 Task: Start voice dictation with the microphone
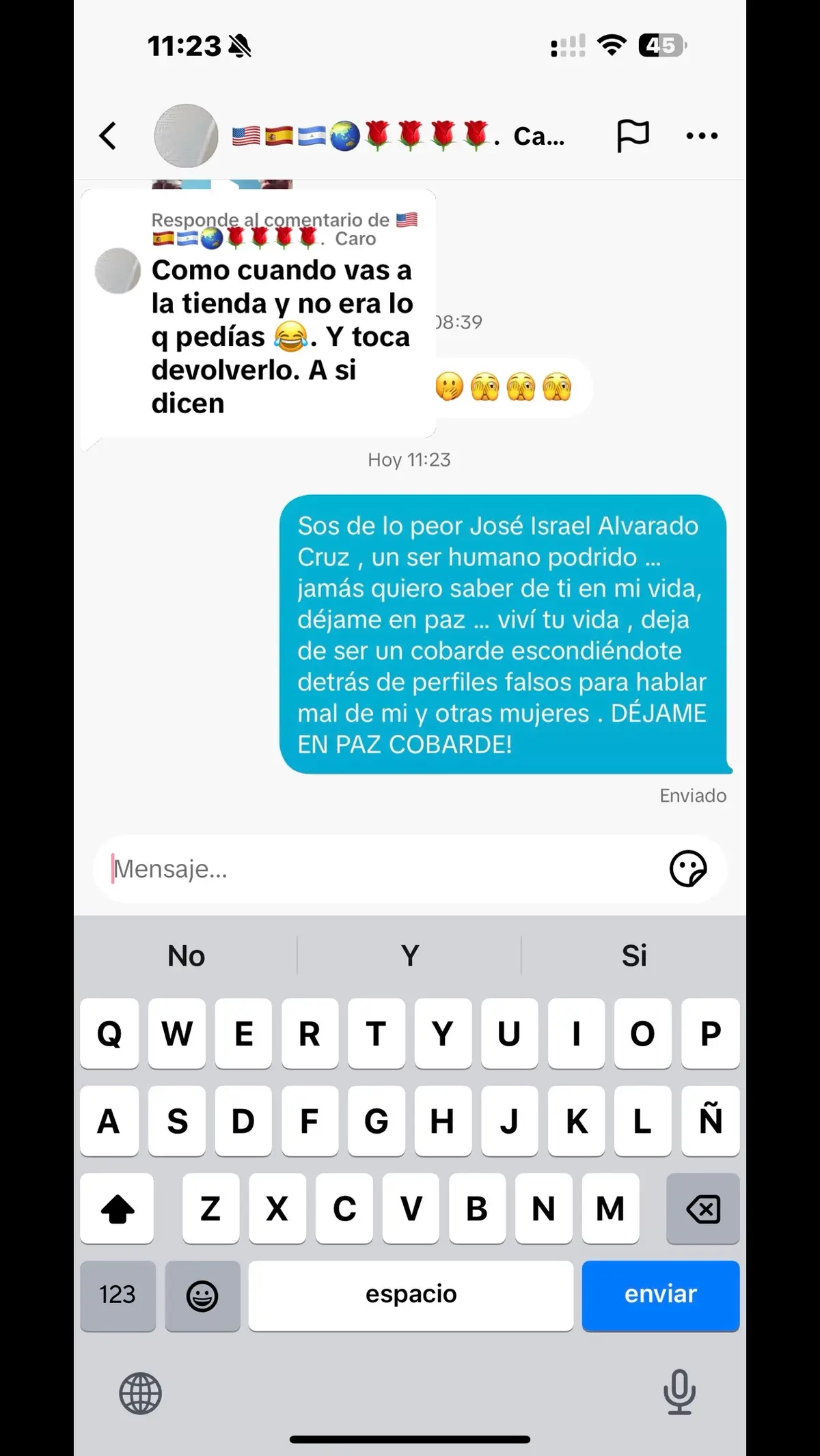679,1392
